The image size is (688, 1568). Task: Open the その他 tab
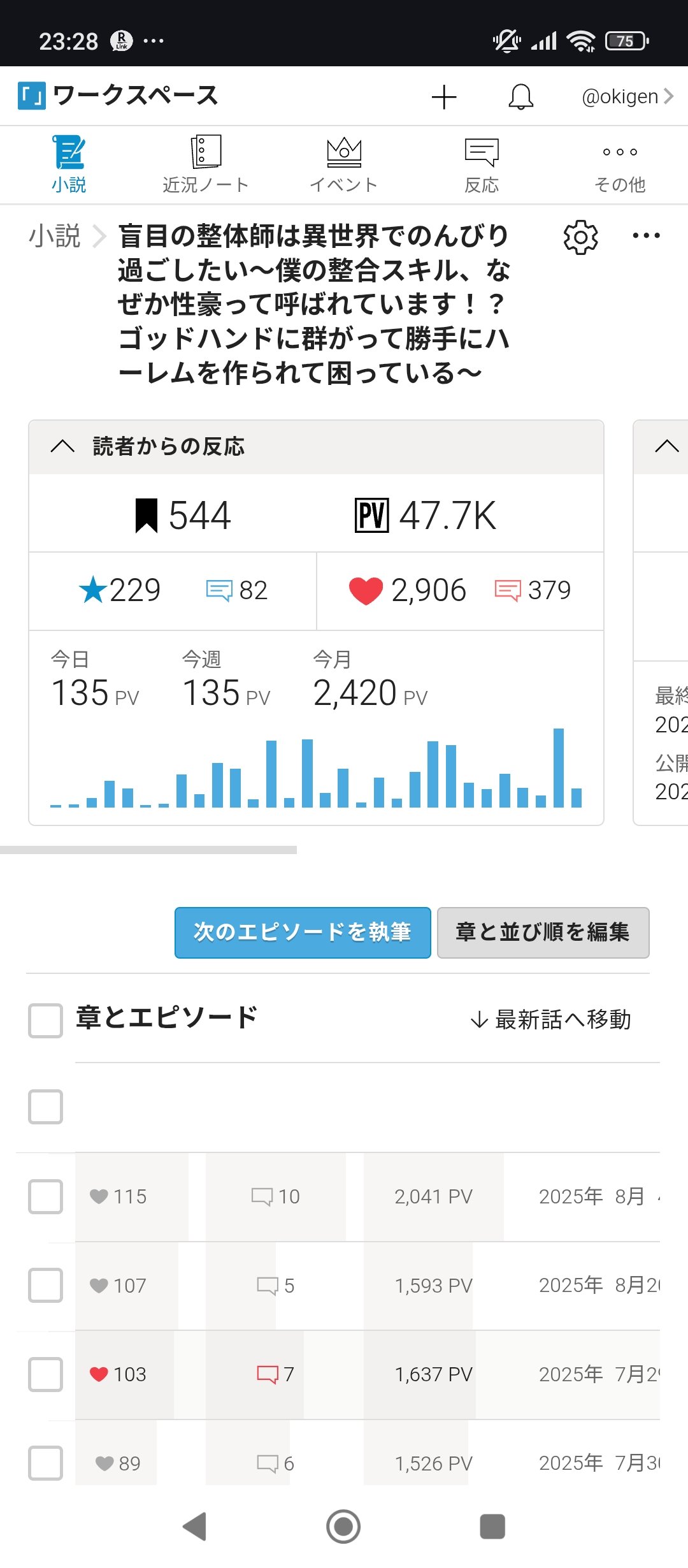(x=619, y=164)
